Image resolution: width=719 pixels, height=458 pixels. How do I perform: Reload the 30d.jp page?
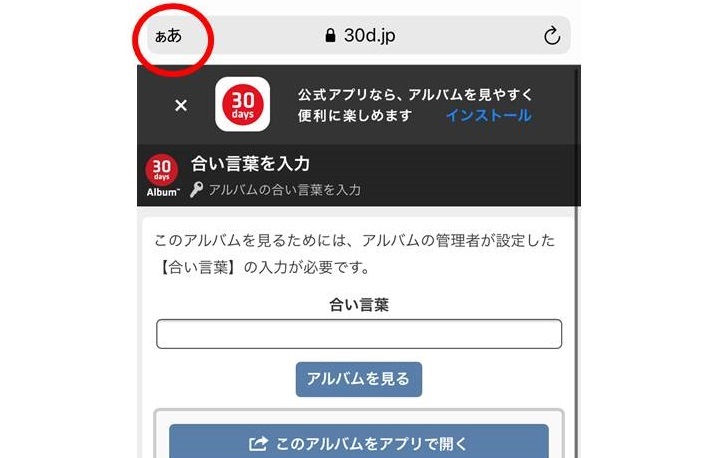coord(551,37)
